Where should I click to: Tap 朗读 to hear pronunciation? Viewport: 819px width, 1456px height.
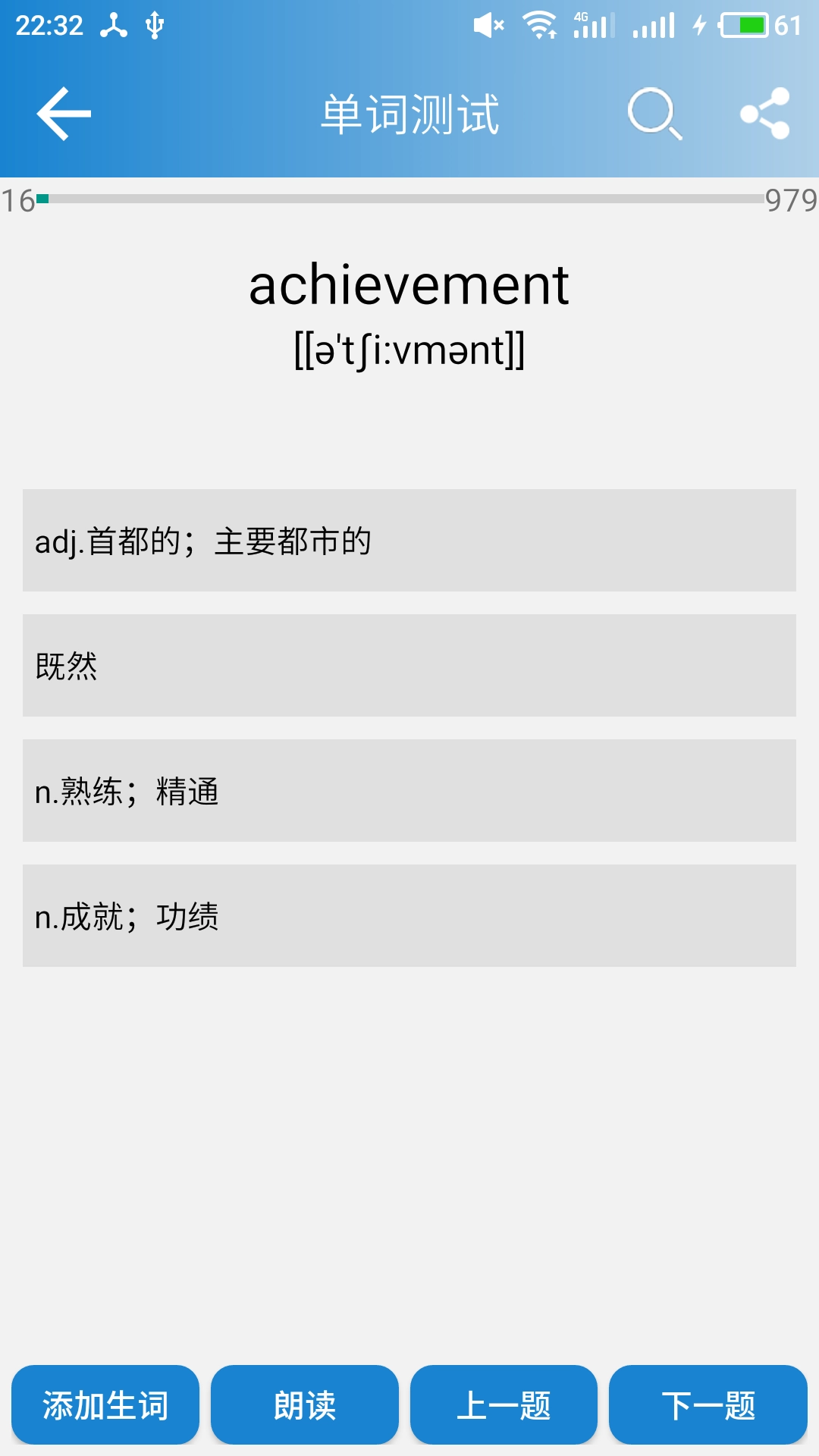pos(304,1404)
